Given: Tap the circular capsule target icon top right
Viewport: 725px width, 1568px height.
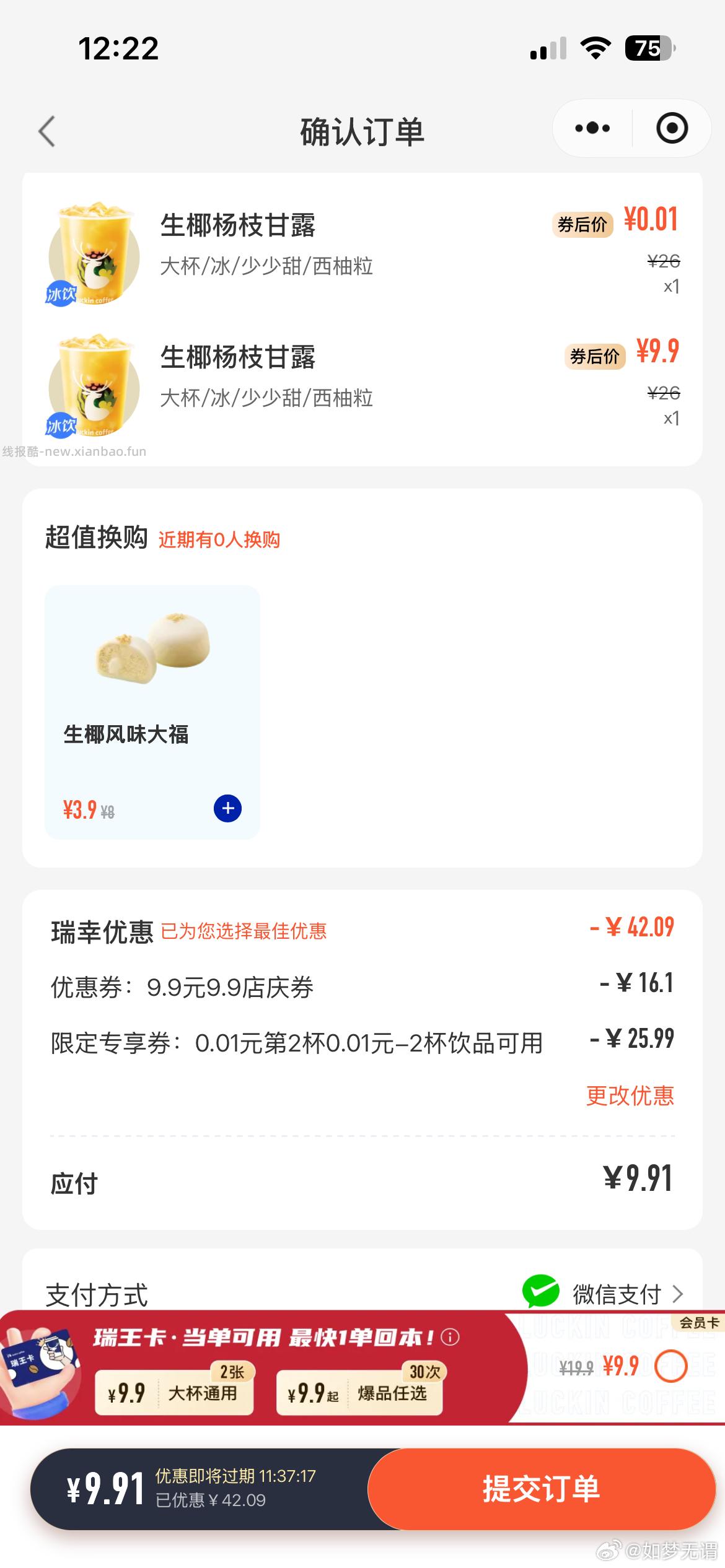Looking at the screenshot, I should (x=672, y=128).
